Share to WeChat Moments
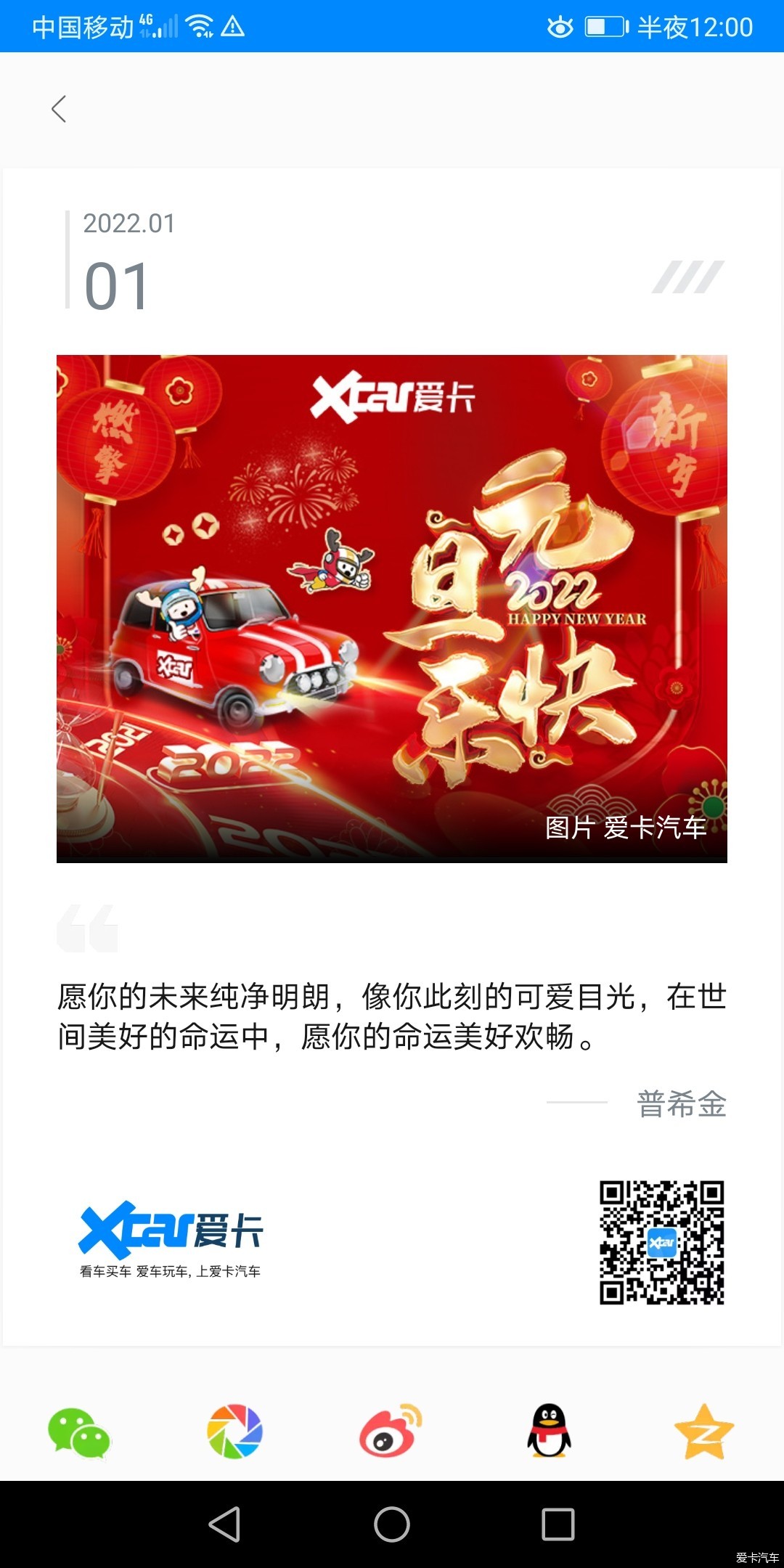 [234, 1432]
